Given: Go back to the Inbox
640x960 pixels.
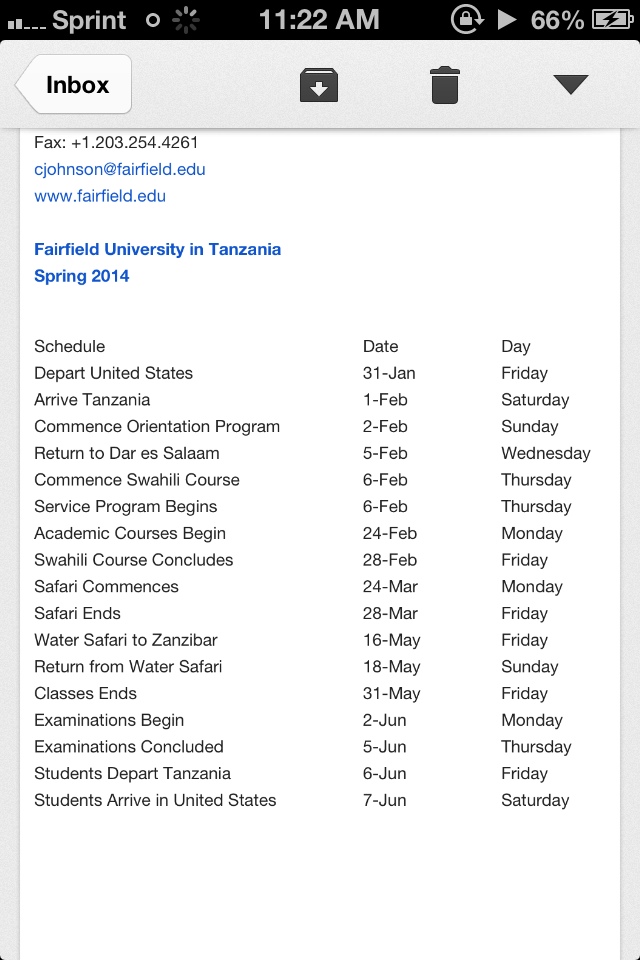Looking at the screenshot, I should click(75, 85).
